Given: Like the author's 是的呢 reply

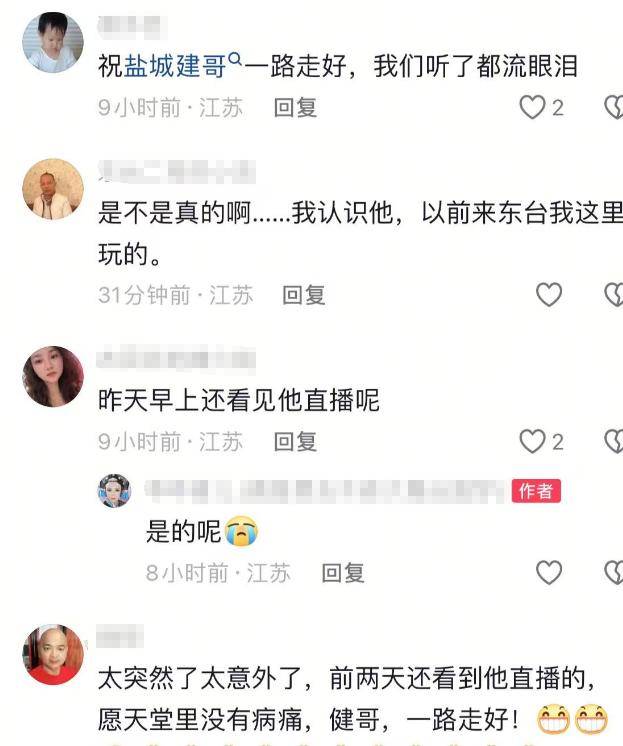Looking at the screenshot, I should pos(549,573).
